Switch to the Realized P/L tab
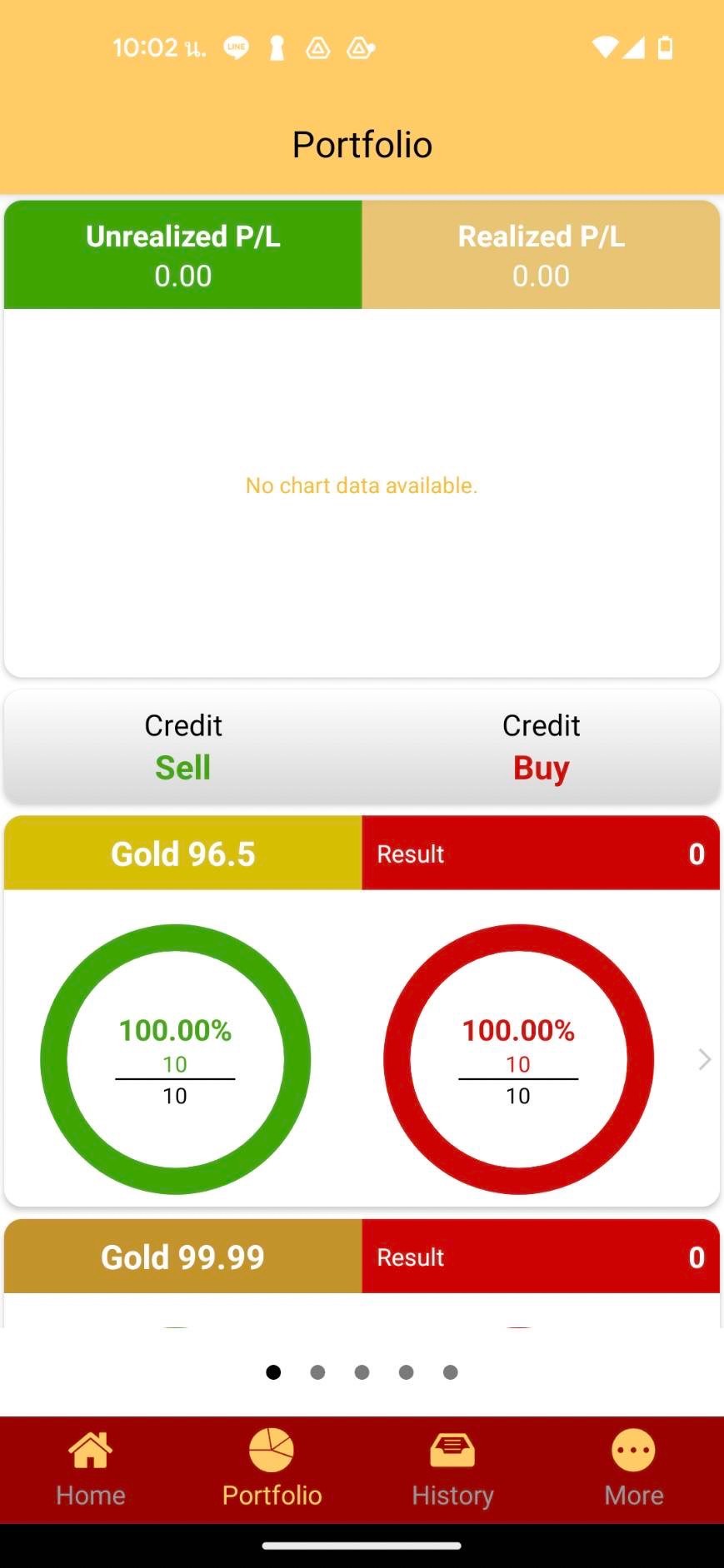This screenshot has width=724, height=1568. coord(541,255)
